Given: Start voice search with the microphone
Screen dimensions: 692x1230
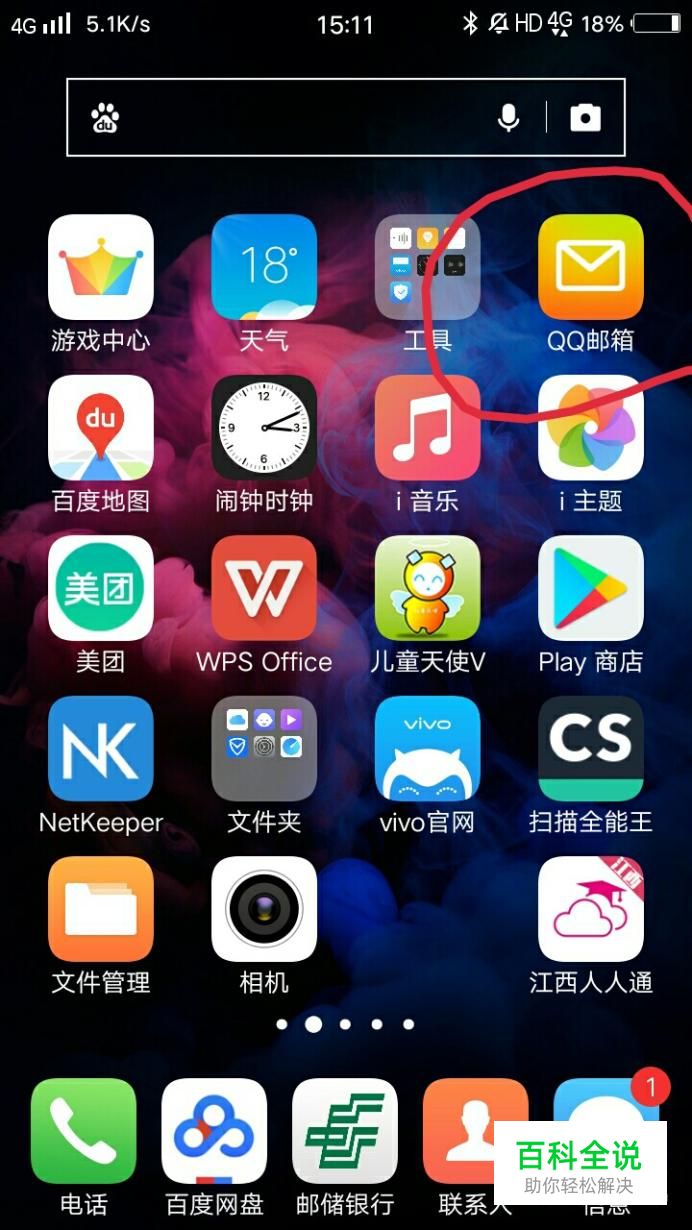Looking at the screenshot, I should pos(509,118).
